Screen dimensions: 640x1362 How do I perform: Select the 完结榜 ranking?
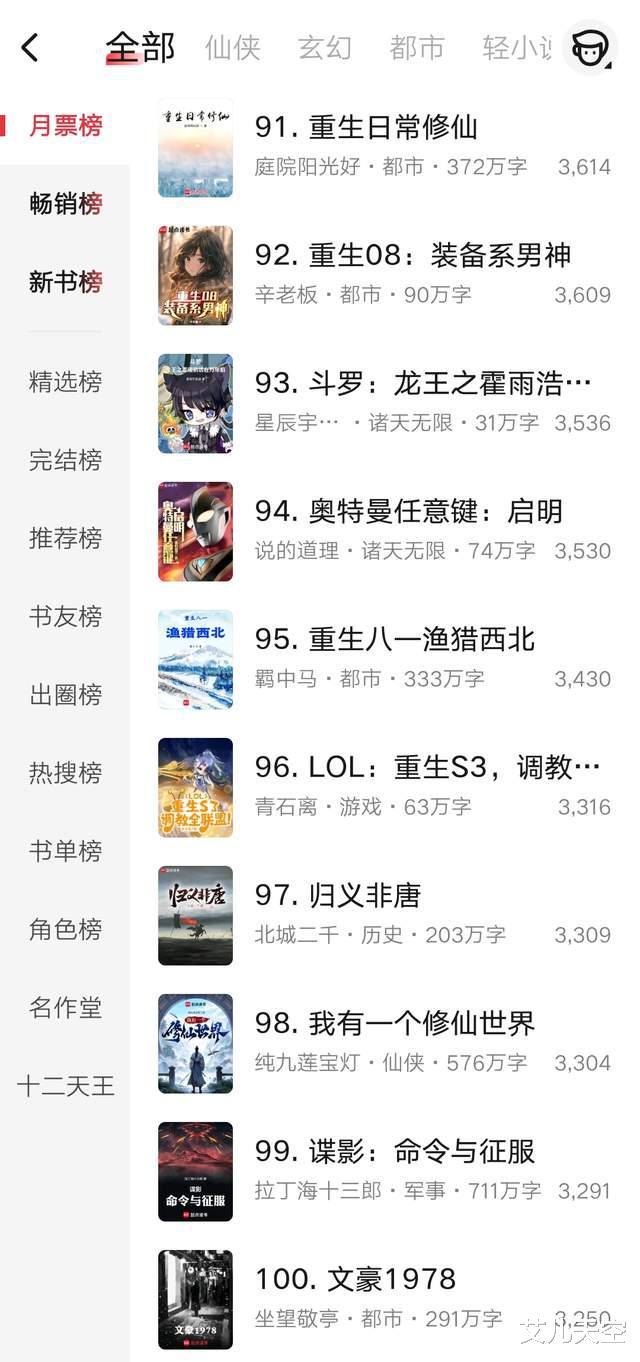[x=65, y=460]
